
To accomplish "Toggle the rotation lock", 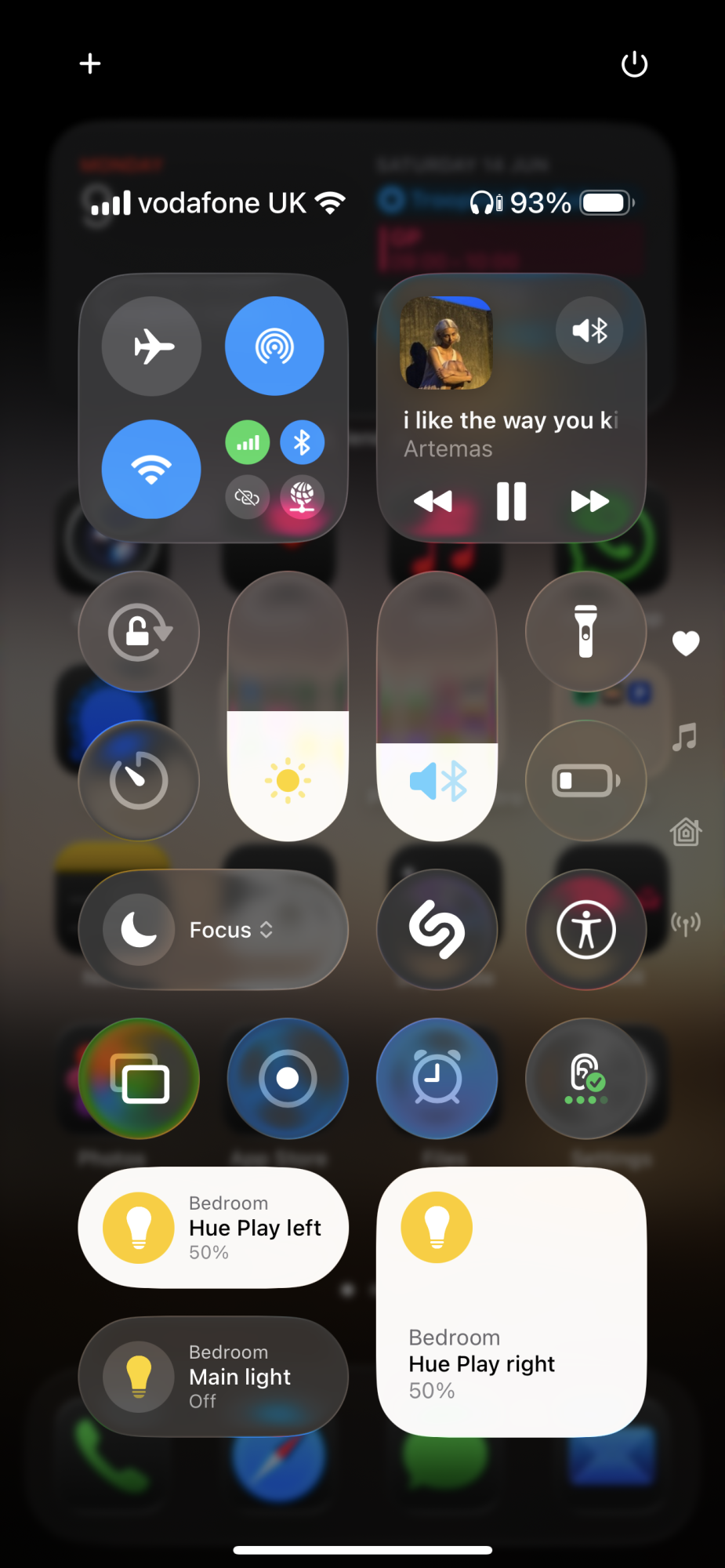I will (139, 631).
